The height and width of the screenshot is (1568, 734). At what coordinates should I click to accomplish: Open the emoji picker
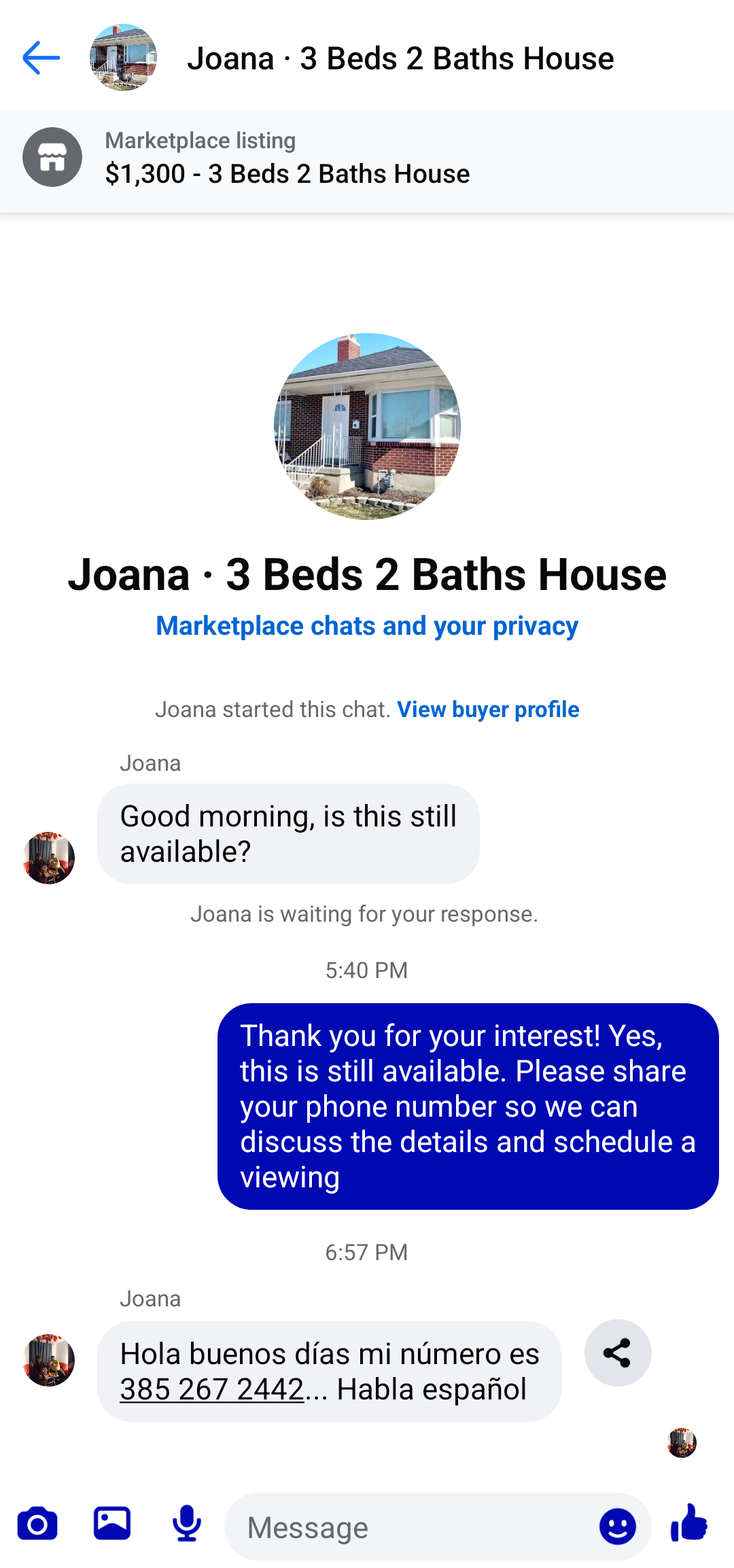pos(617,1527)
